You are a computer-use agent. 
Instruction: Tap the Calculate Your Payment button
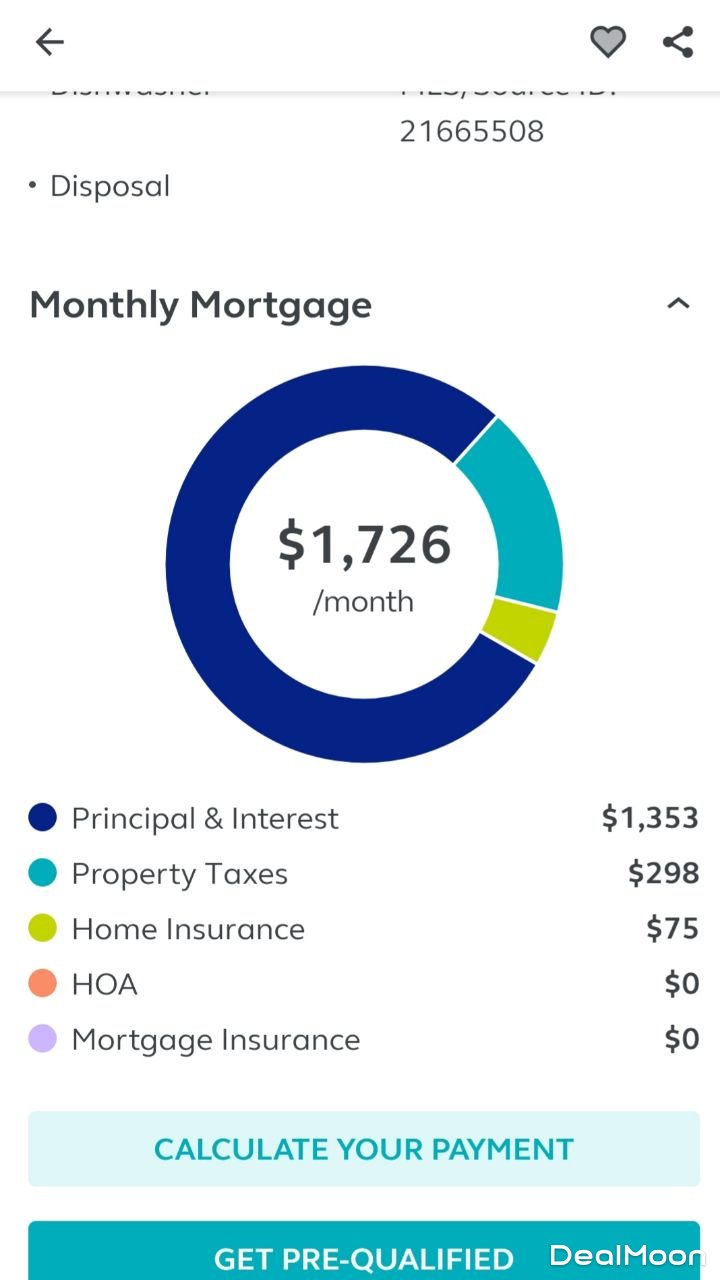click(x=364, y=1149)
